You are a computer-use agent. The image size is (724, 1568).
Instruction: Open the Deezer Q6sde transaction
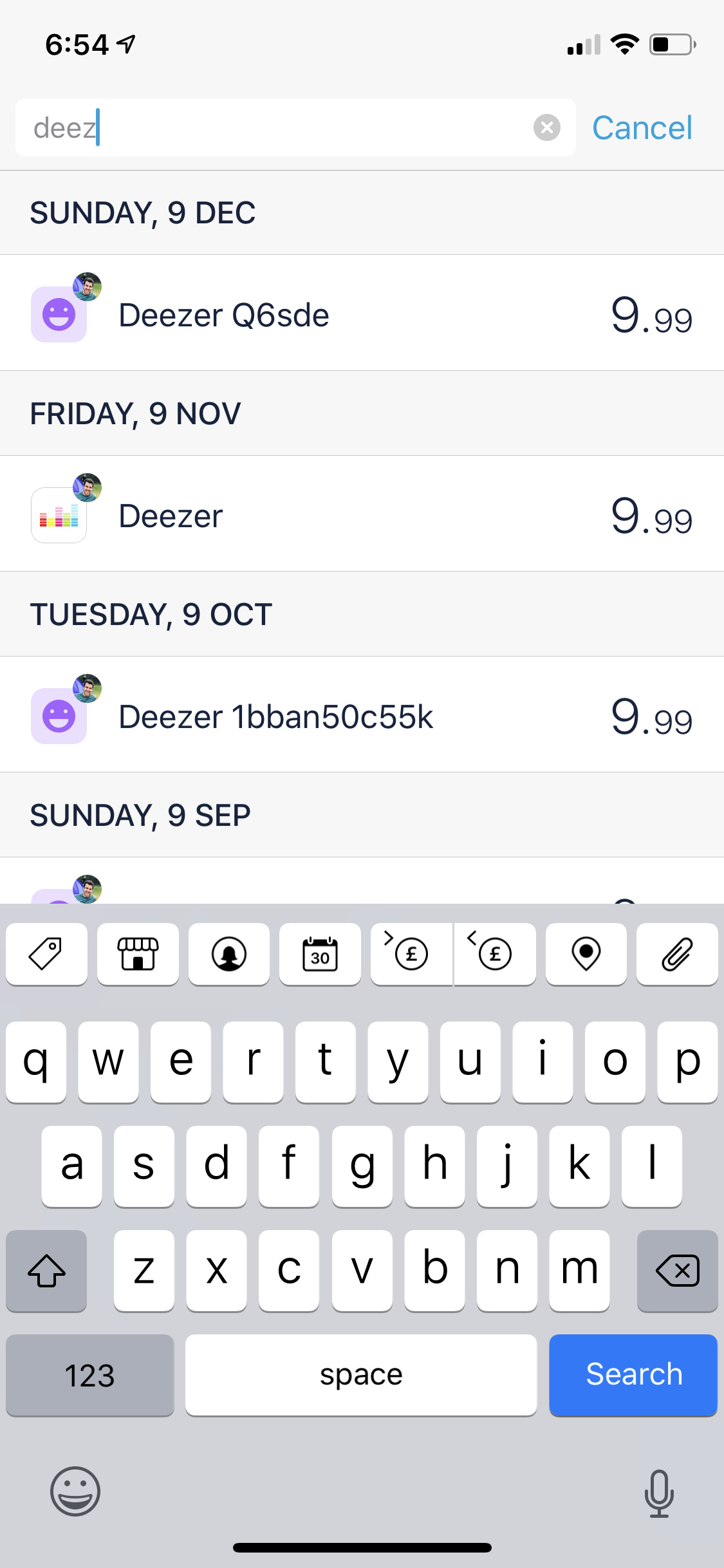click(x=362, y=313)
